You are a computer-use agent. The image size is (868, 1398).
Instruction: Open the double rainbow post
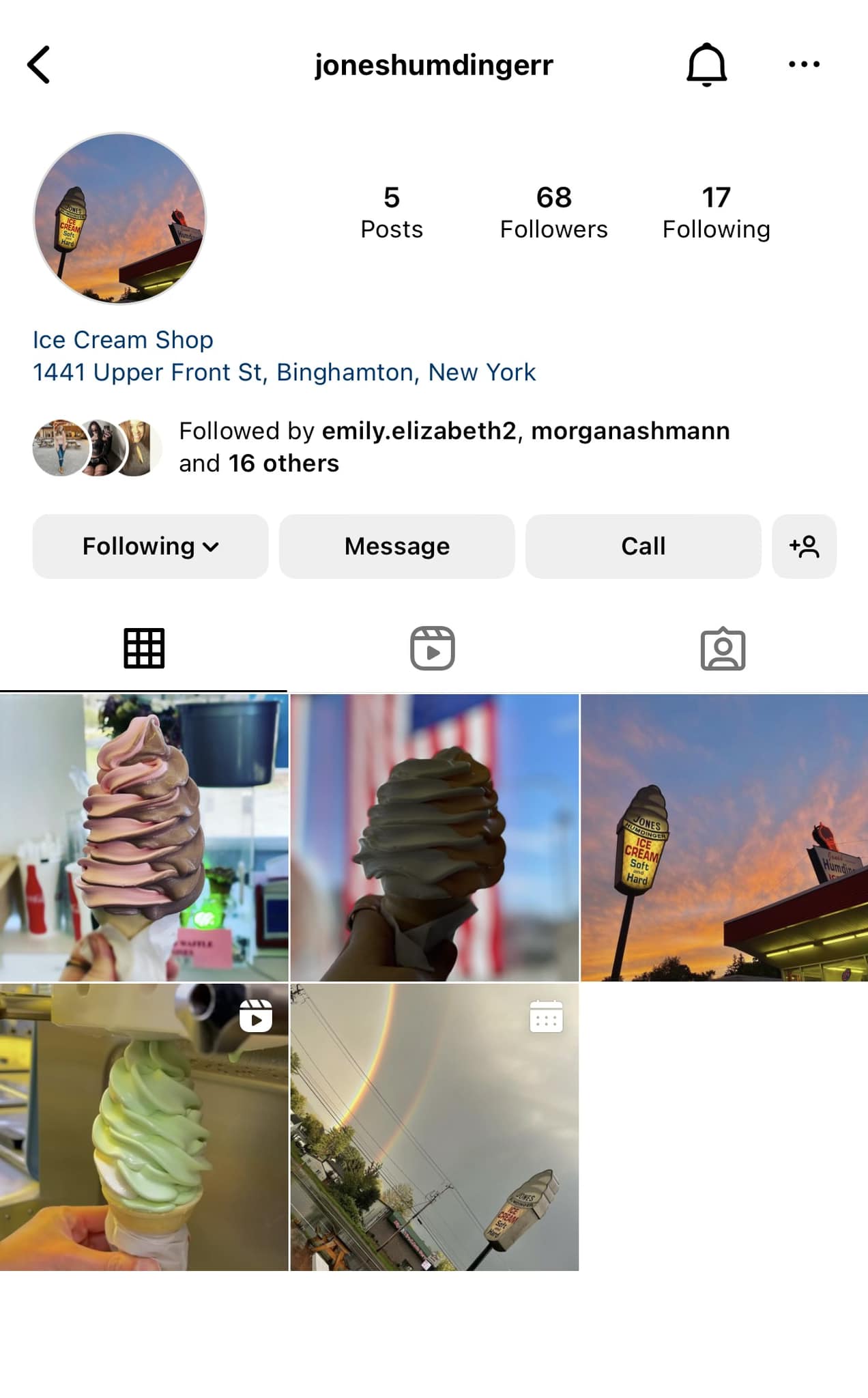point(434,1127)
